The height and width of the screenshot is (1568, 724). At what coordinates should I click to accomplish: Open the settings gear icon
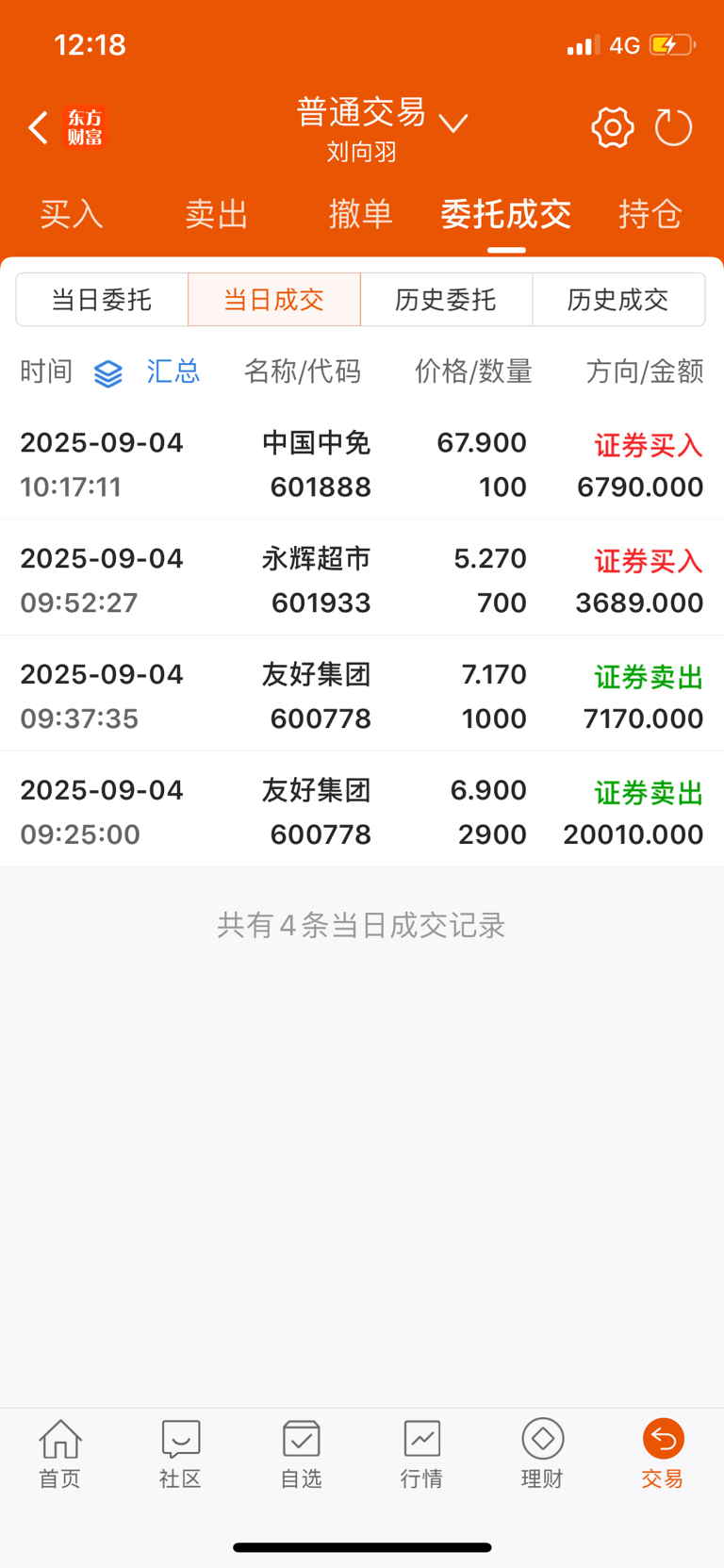[613, 127]
